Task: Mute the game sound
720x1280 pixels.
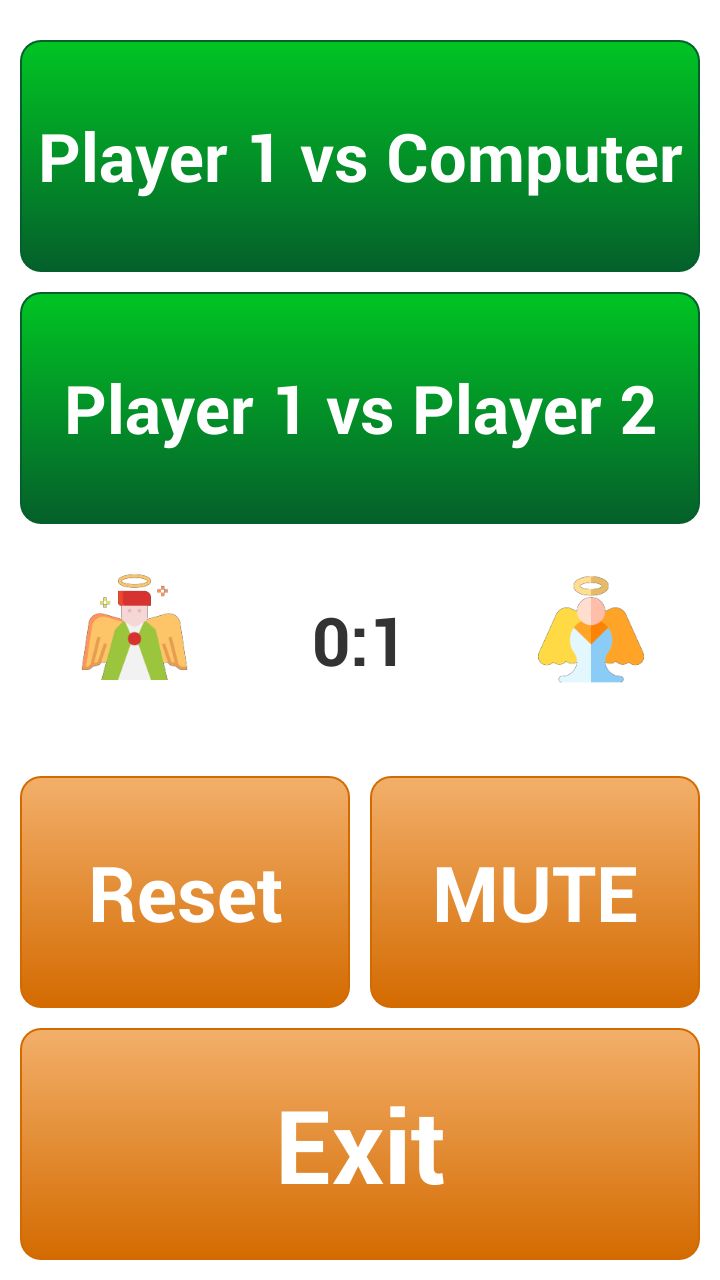Action: pyautogui.click(x=535, y=892)
